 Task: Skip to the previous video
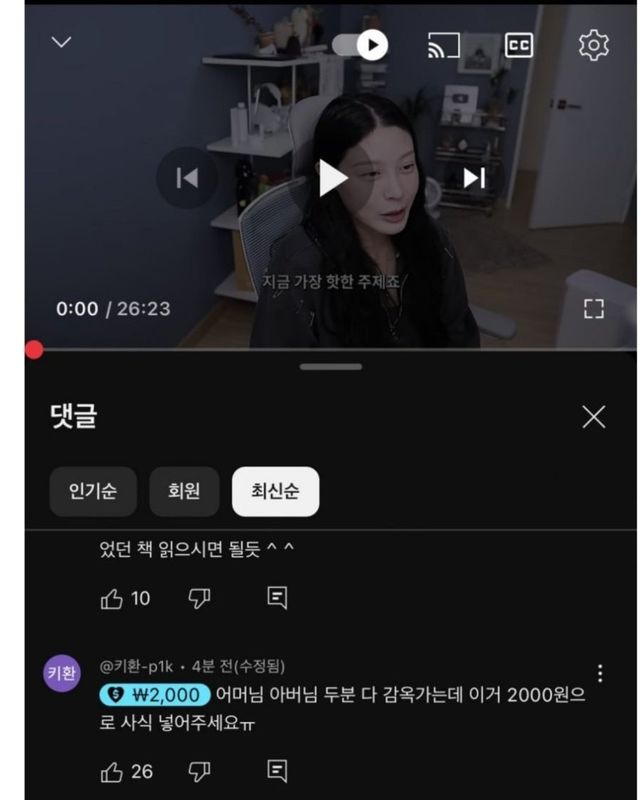[x=187, y=178]
